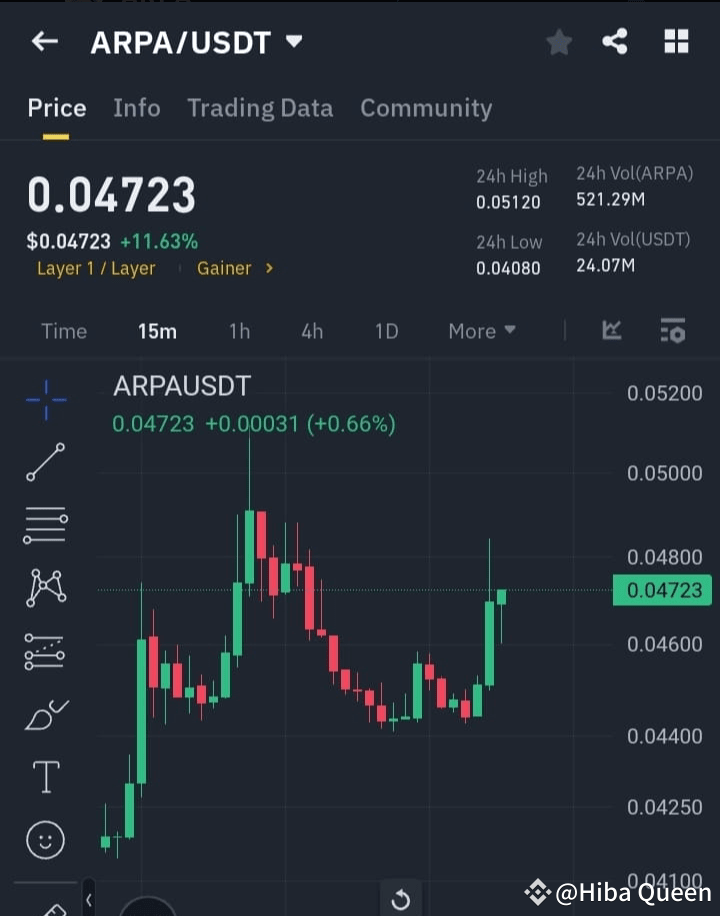The image size is (720, 916).
Task: Toggle the 1h timeframe
Action: pos(239,331)
